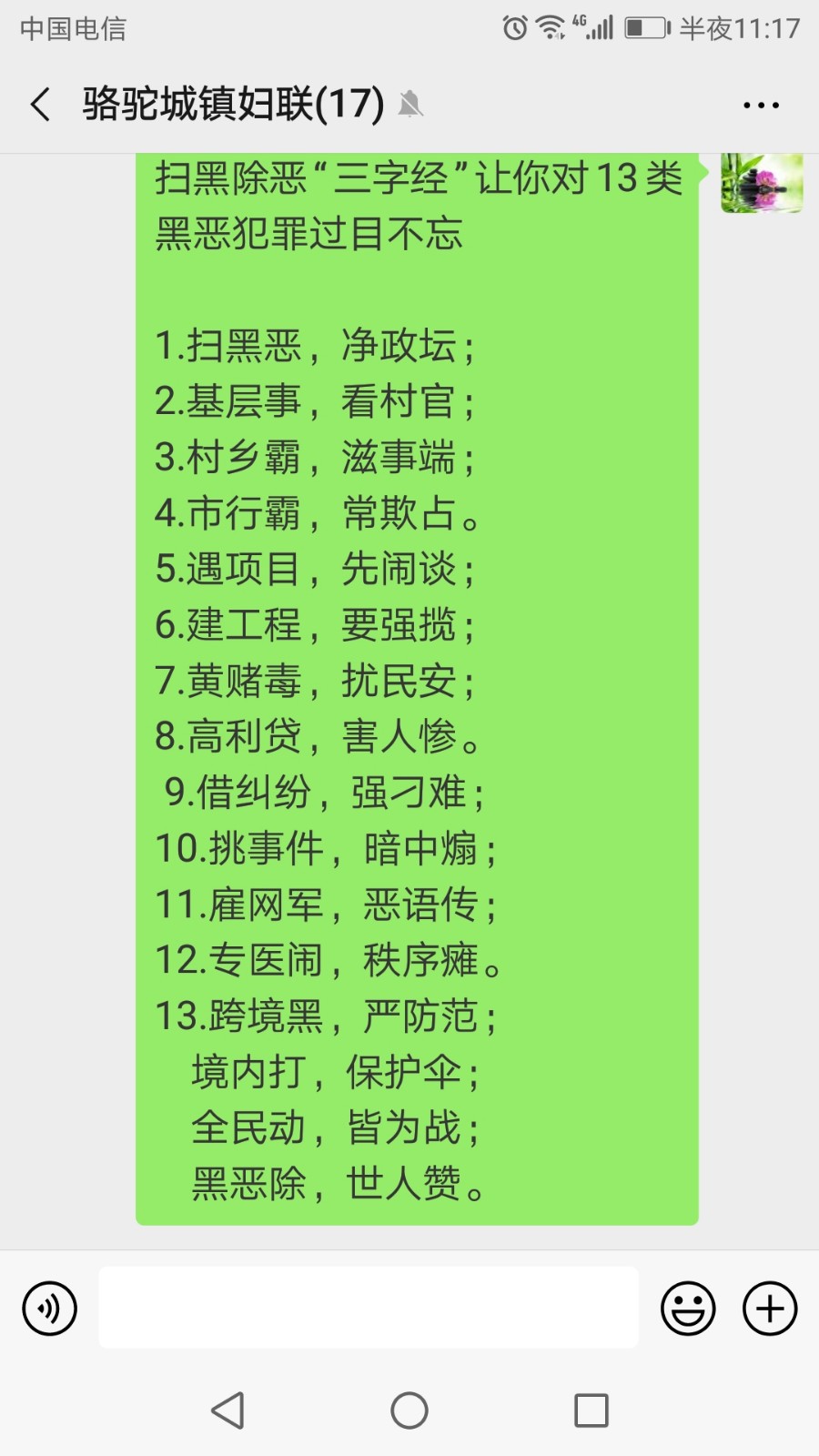Expand chat options with the ellipsis menu
The width and height of the screenshot is (819, 1456).
[x=760, y=104]
